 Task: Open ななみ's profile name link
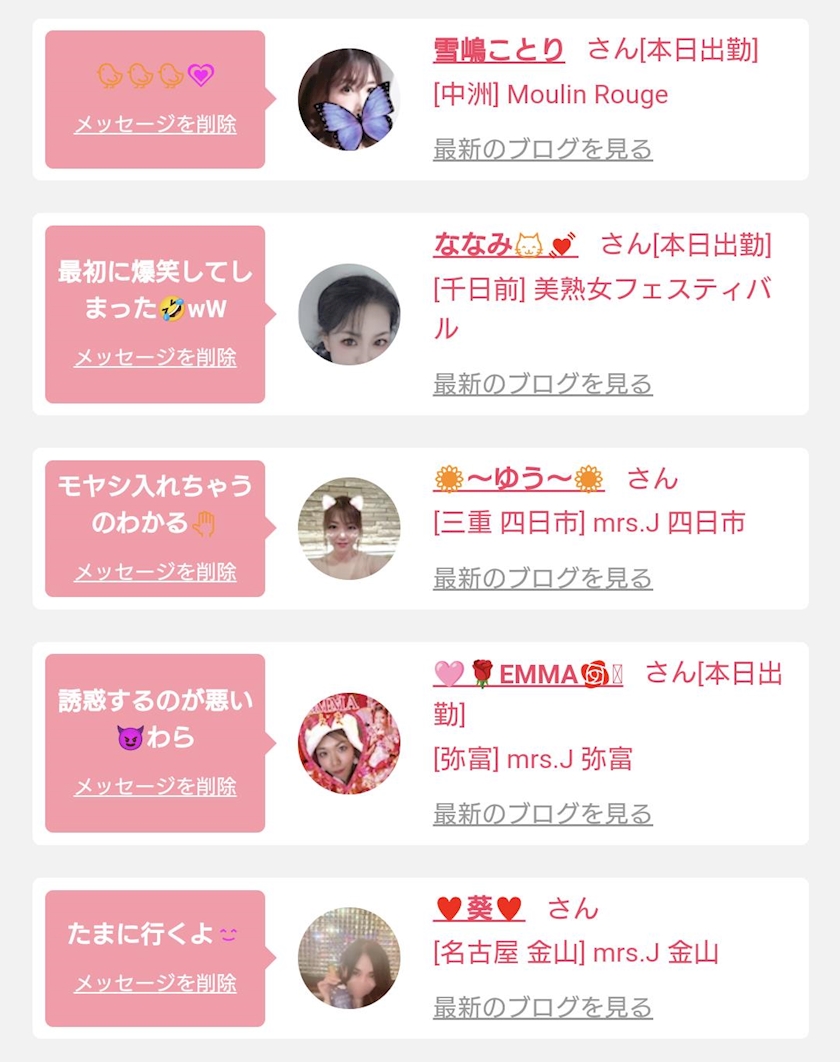[505, 245]
